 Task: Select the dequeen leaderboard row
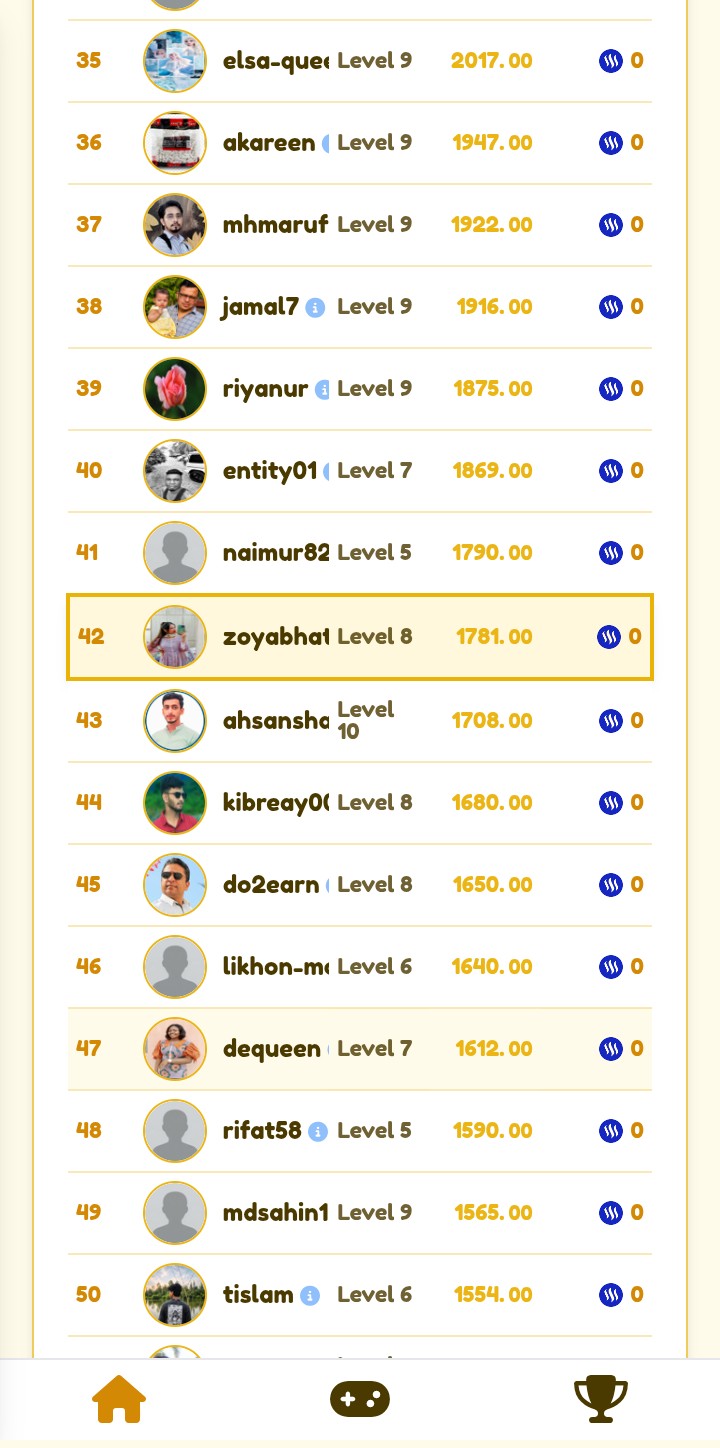[360, 1049]
